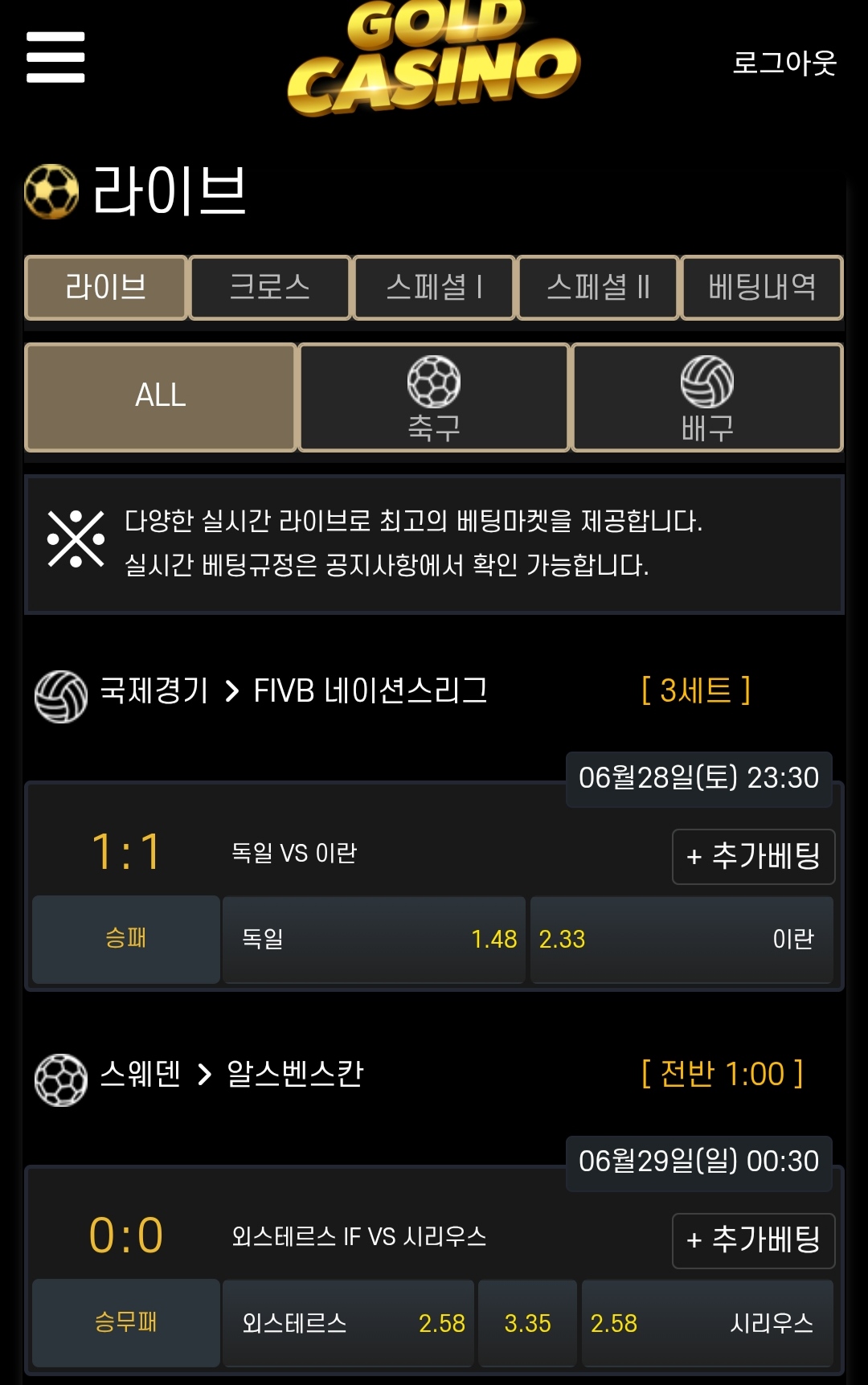Open 추가베팅 for 독일 VS 이란
Viewport: 868px width, 1385px height.
pos(753,856)
